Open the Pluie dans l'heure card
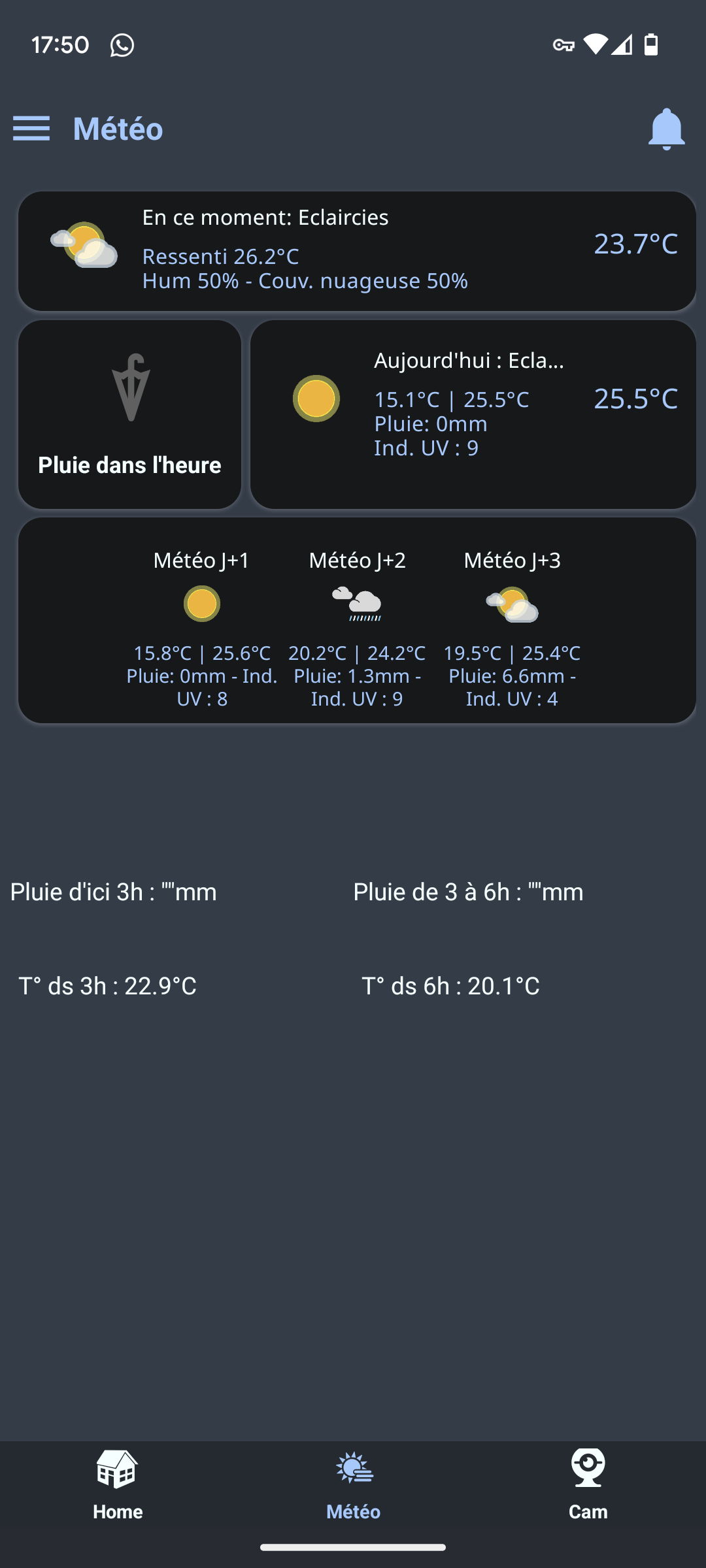This screenshot has height=1568, width=706. click(x=129, y=414)
